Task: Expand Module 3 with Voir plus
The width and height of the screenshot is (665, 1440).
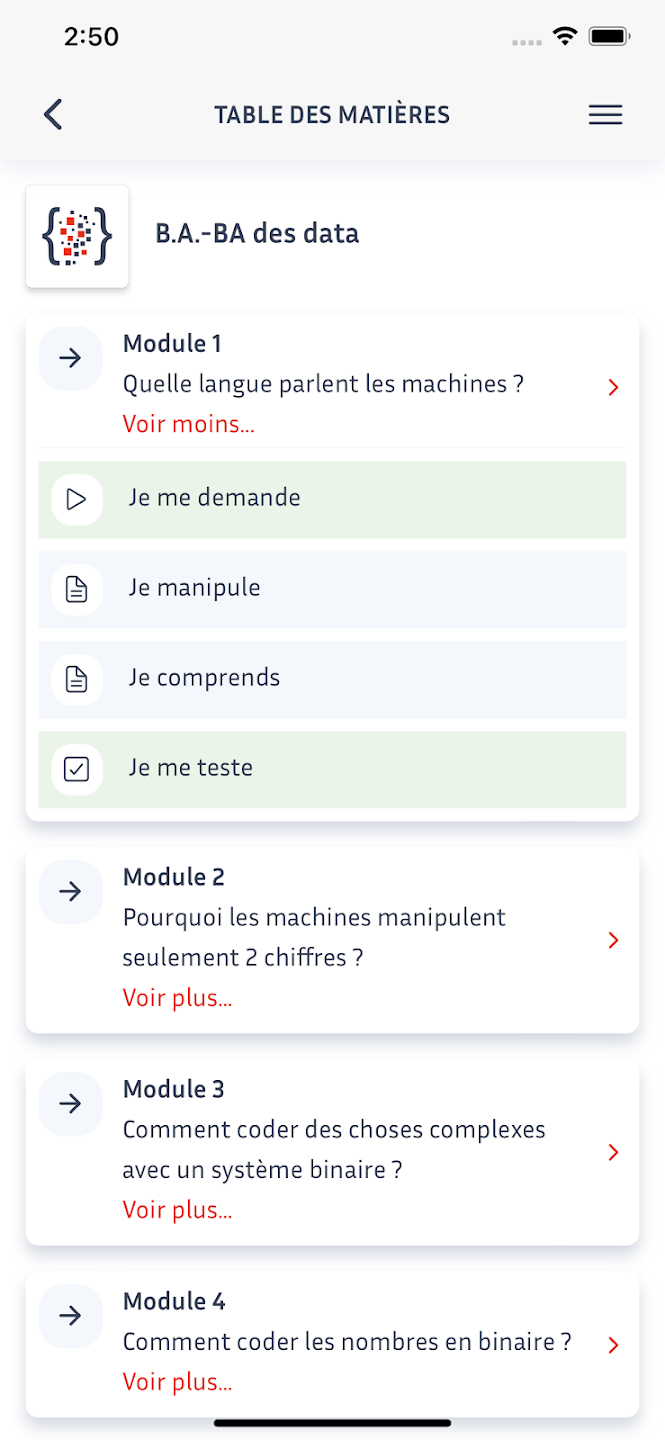Action: [177, 1210]
